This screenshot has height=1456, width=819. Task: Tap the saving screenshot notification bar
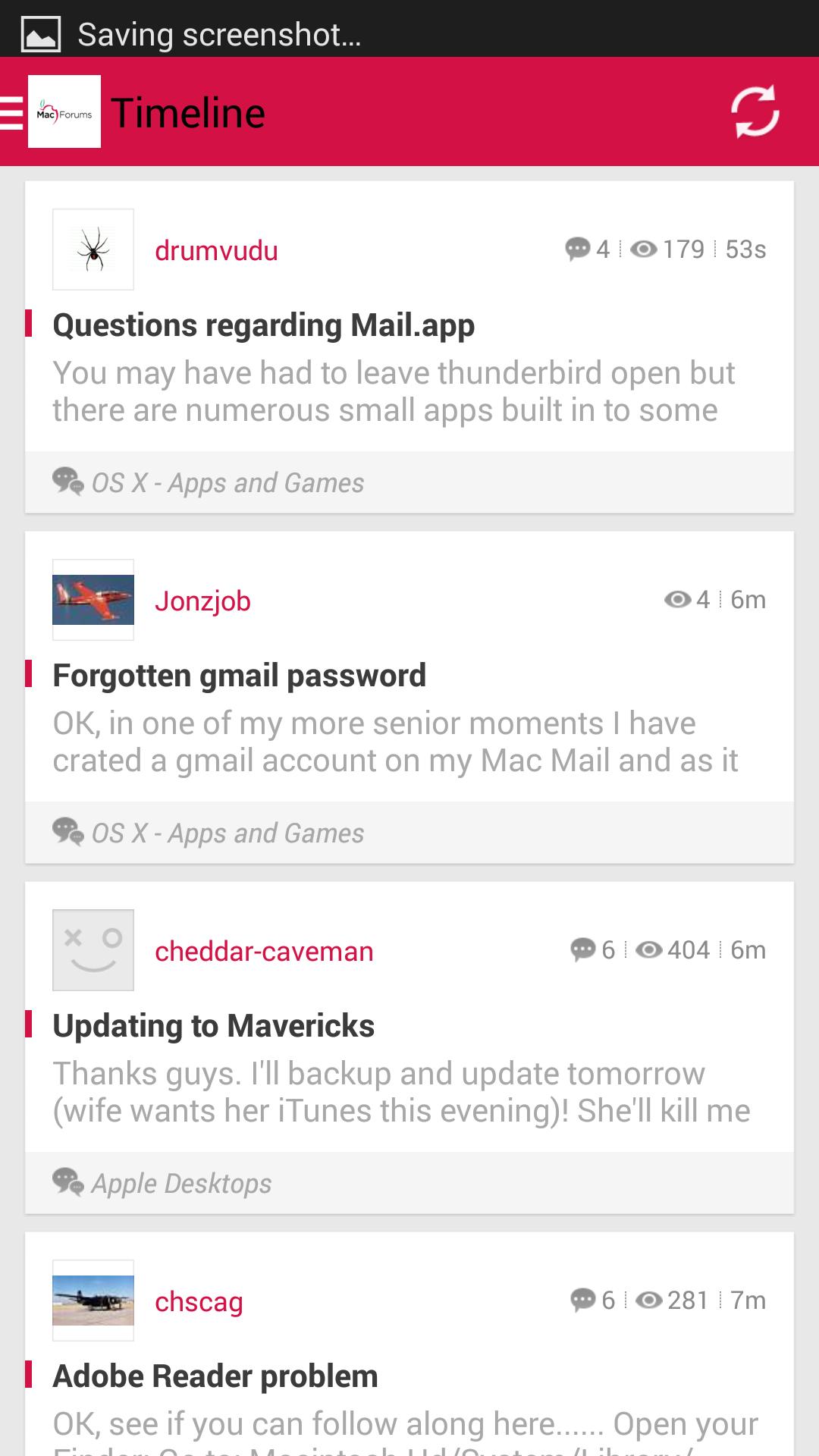224,32
